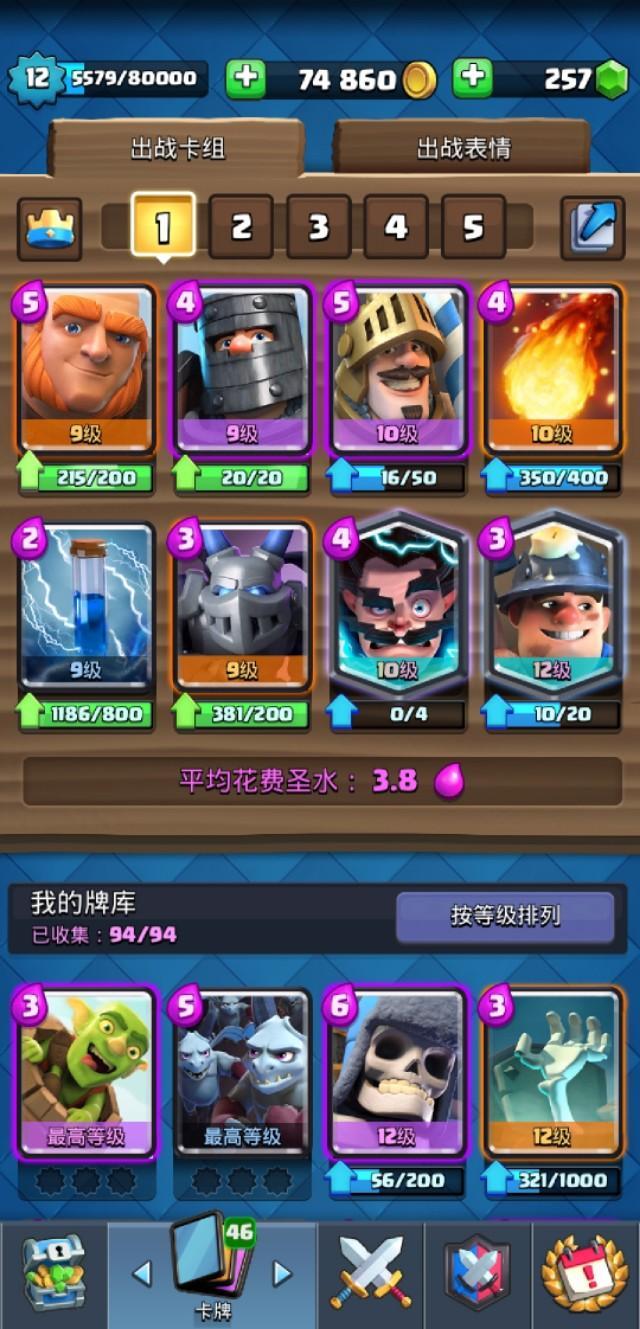
Task: Select the Giant Skeleton card
Action: pyautogui.click(x=397, y=1070)
